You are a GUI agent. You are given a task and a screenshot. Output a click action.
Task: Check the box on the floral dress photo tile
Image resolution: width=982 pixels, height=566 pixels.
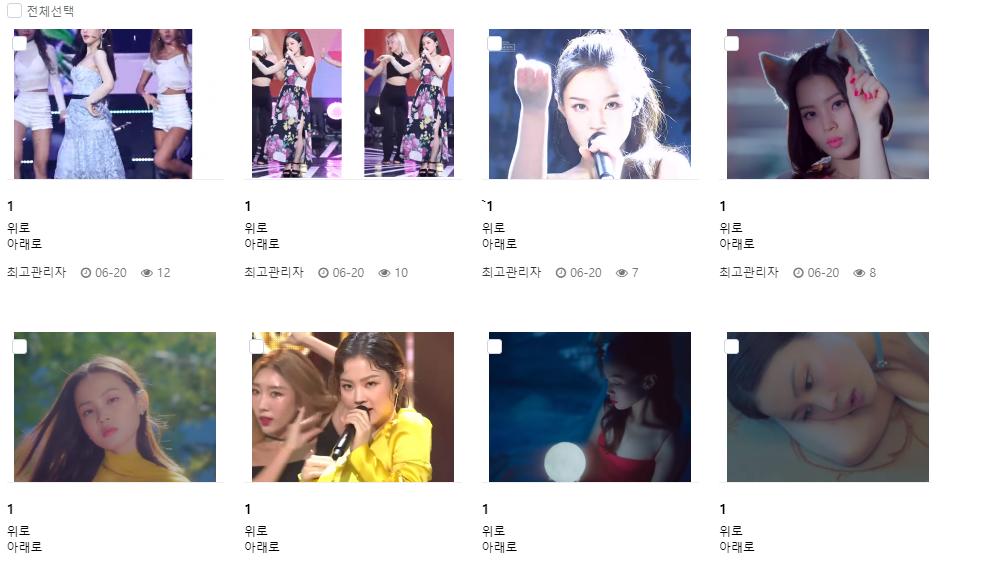click(257, 44)
